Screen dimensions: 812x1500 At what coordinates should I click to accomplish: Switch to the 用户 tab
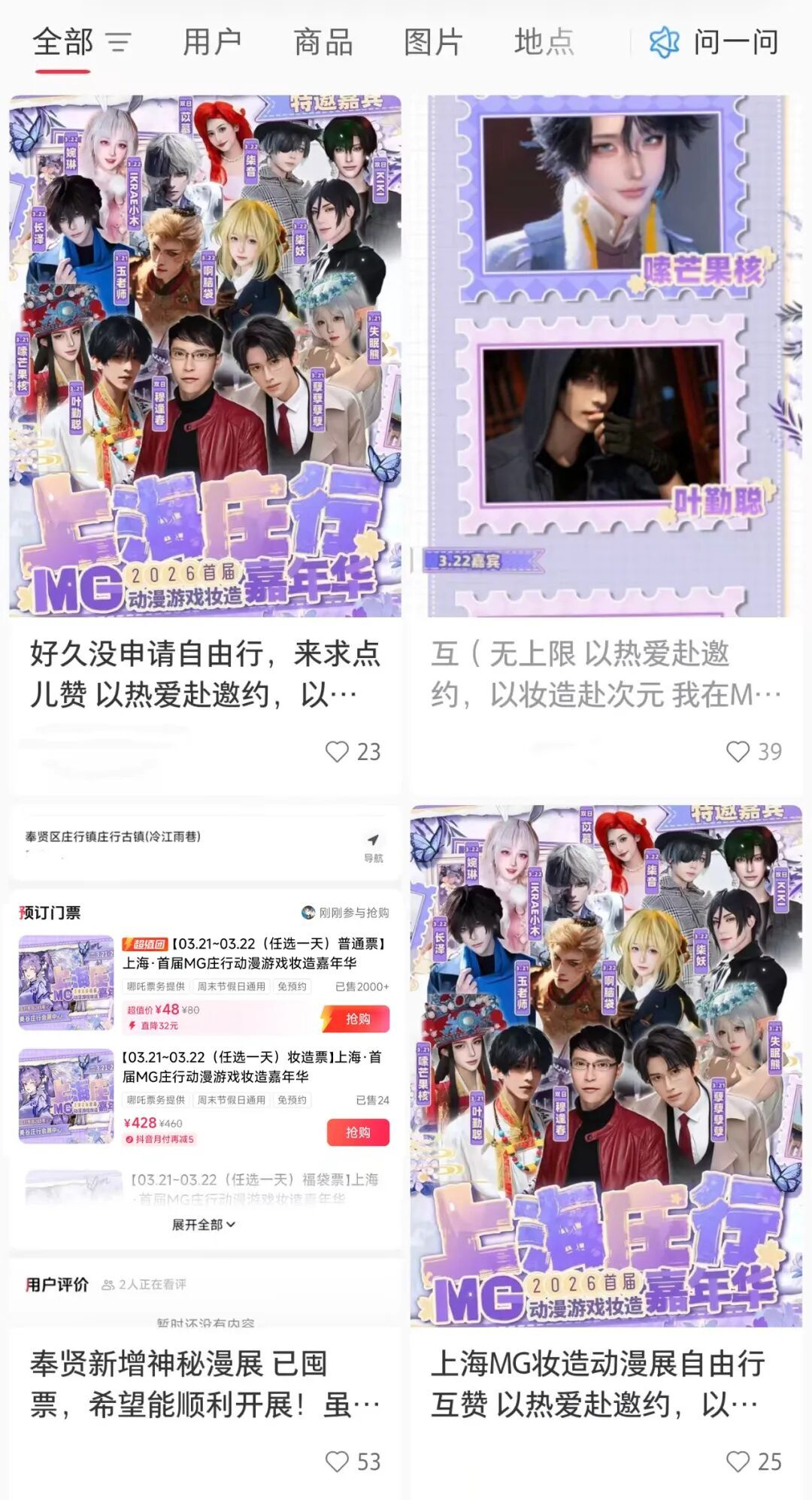tap(212, 42)
